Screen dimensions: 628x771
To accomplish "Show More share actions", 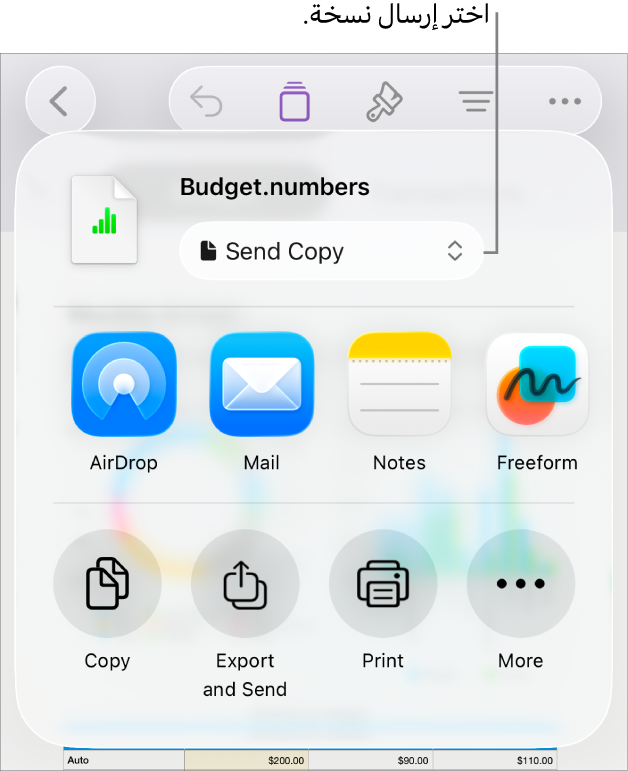I will (x=521, y=584).
